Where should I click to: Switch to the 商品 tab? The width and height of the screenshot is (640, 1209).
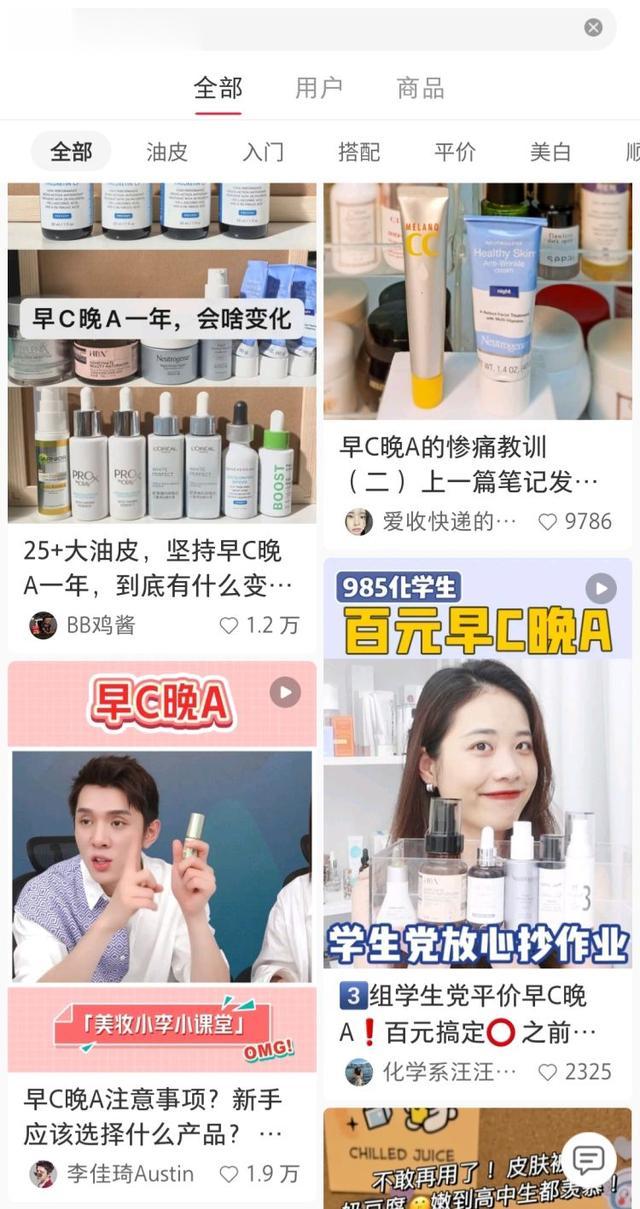click(420, 88)
